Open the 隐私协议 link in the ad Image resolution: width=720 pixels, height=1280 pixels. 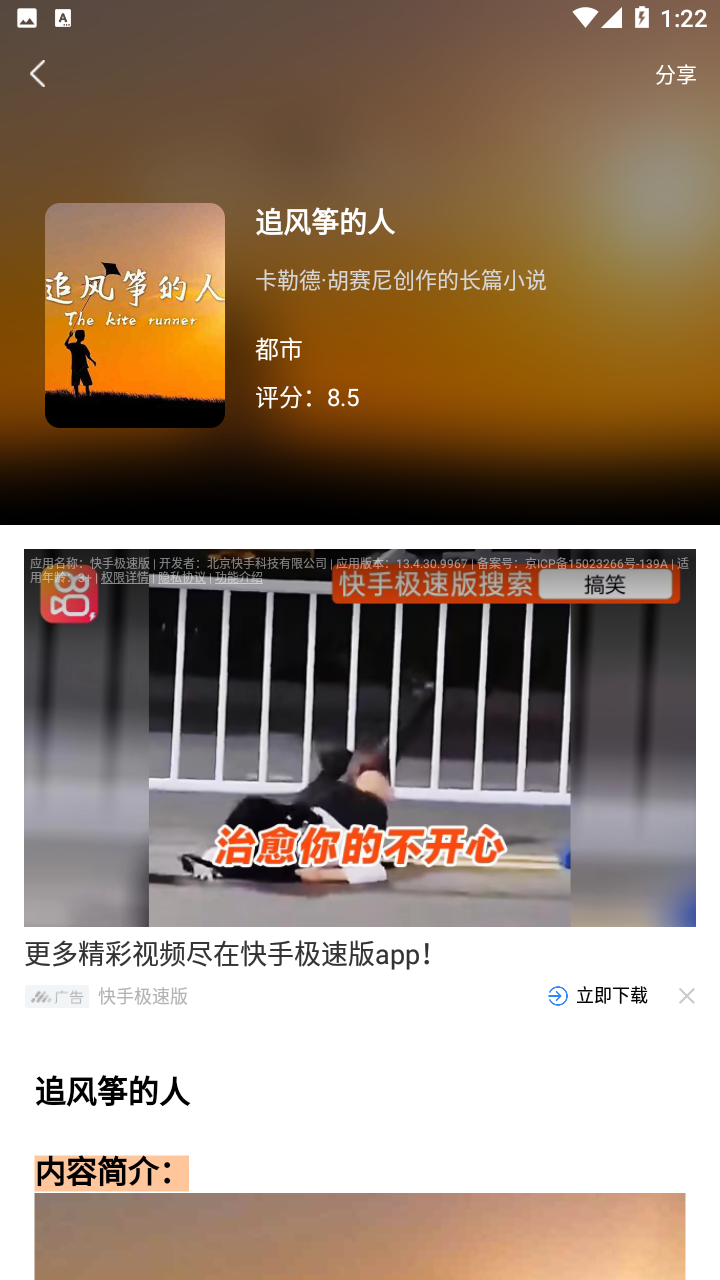(182, 578)
